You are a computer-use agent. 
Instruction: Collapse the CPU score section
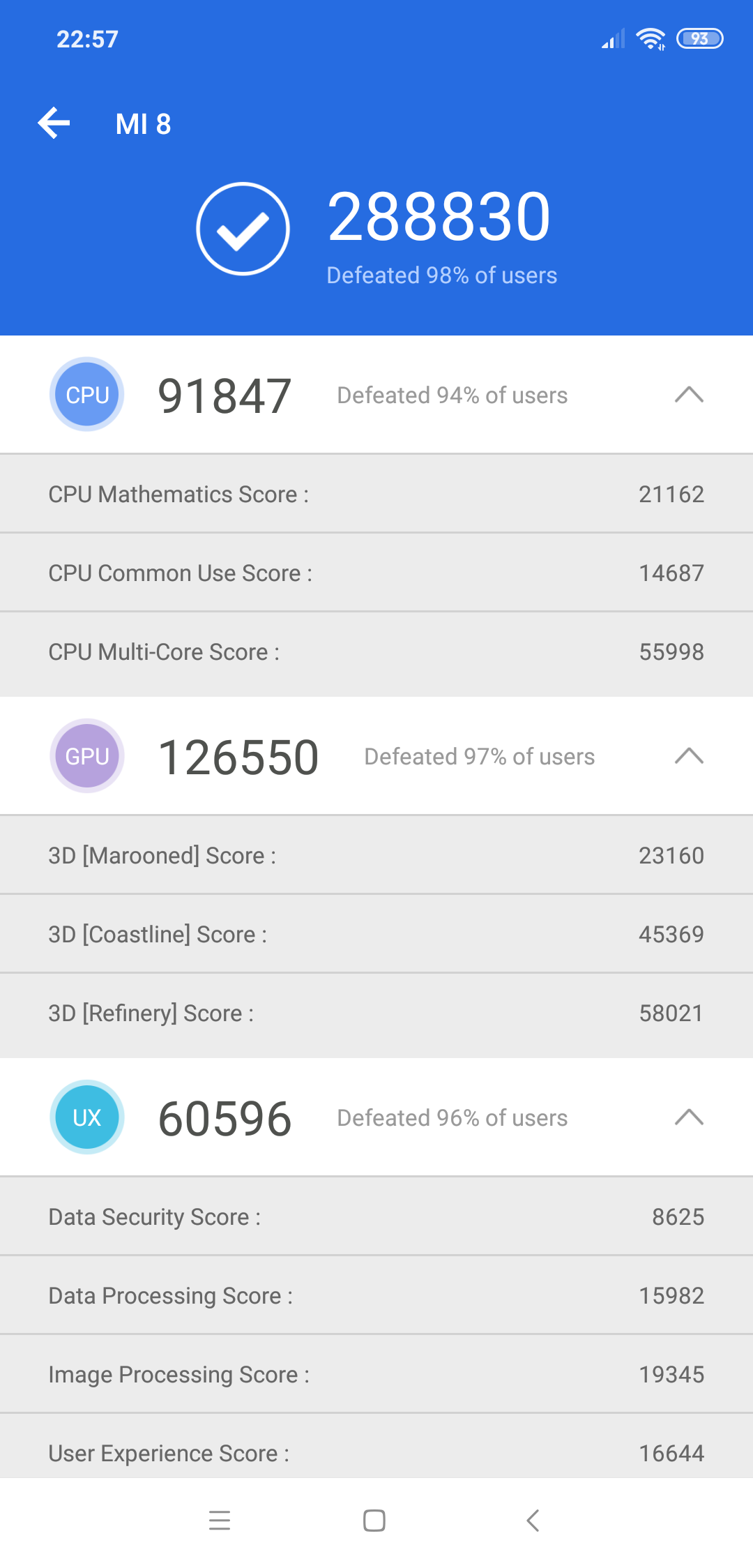coord(689,395)
